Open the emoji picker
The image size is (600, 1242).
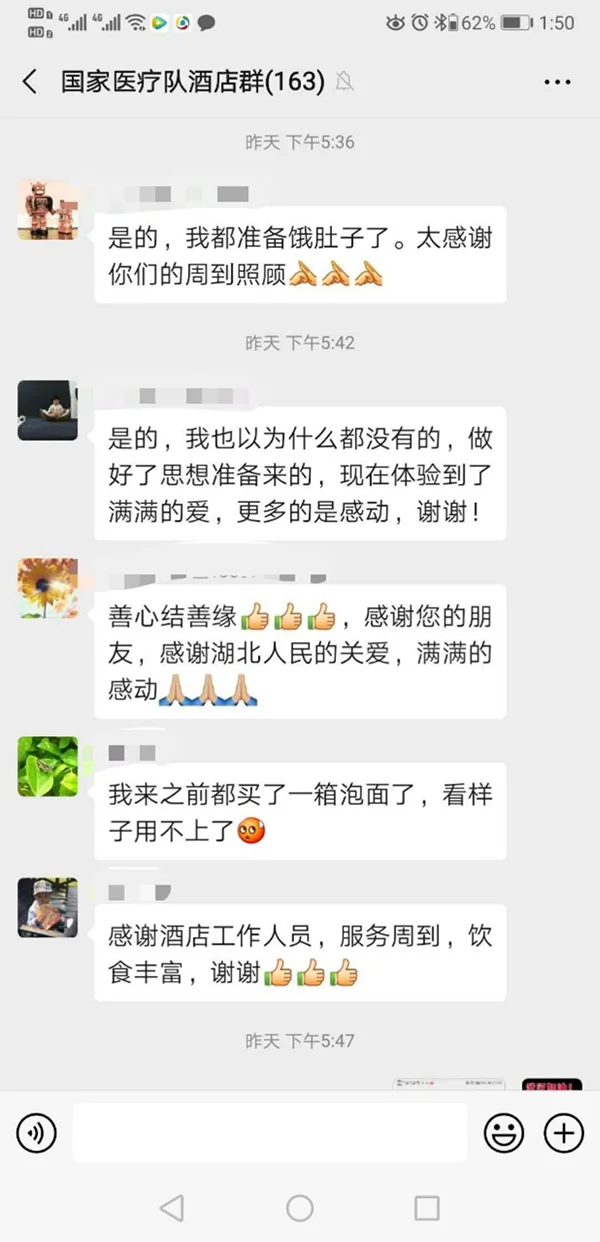click(x=504, y=1133)
